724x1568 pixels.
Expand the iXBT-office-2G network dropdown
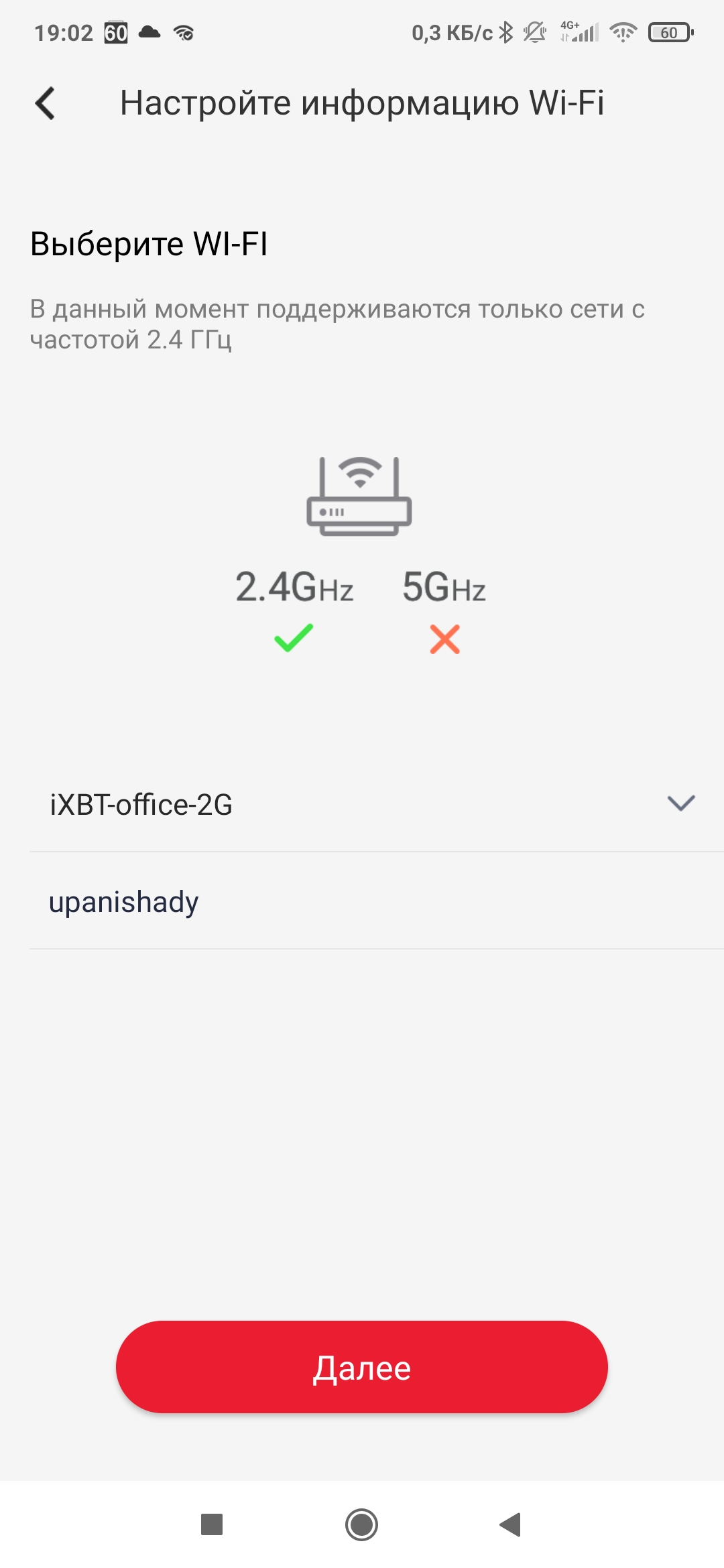coord(680,803)
